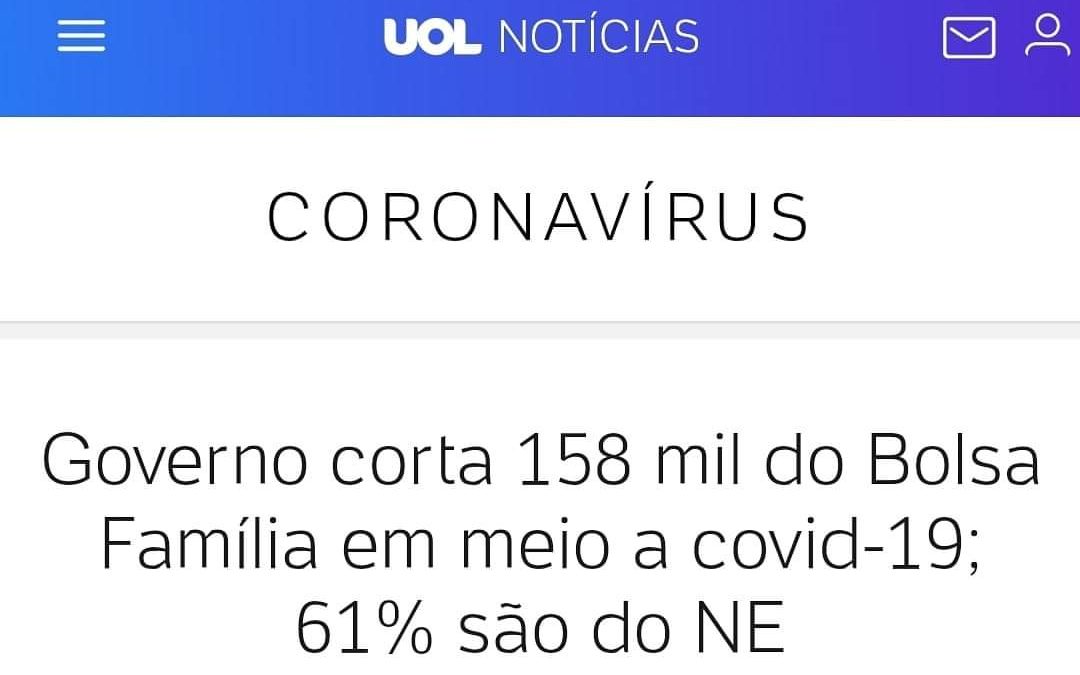Go to UOL Notícias home via logo

point(541,37)
